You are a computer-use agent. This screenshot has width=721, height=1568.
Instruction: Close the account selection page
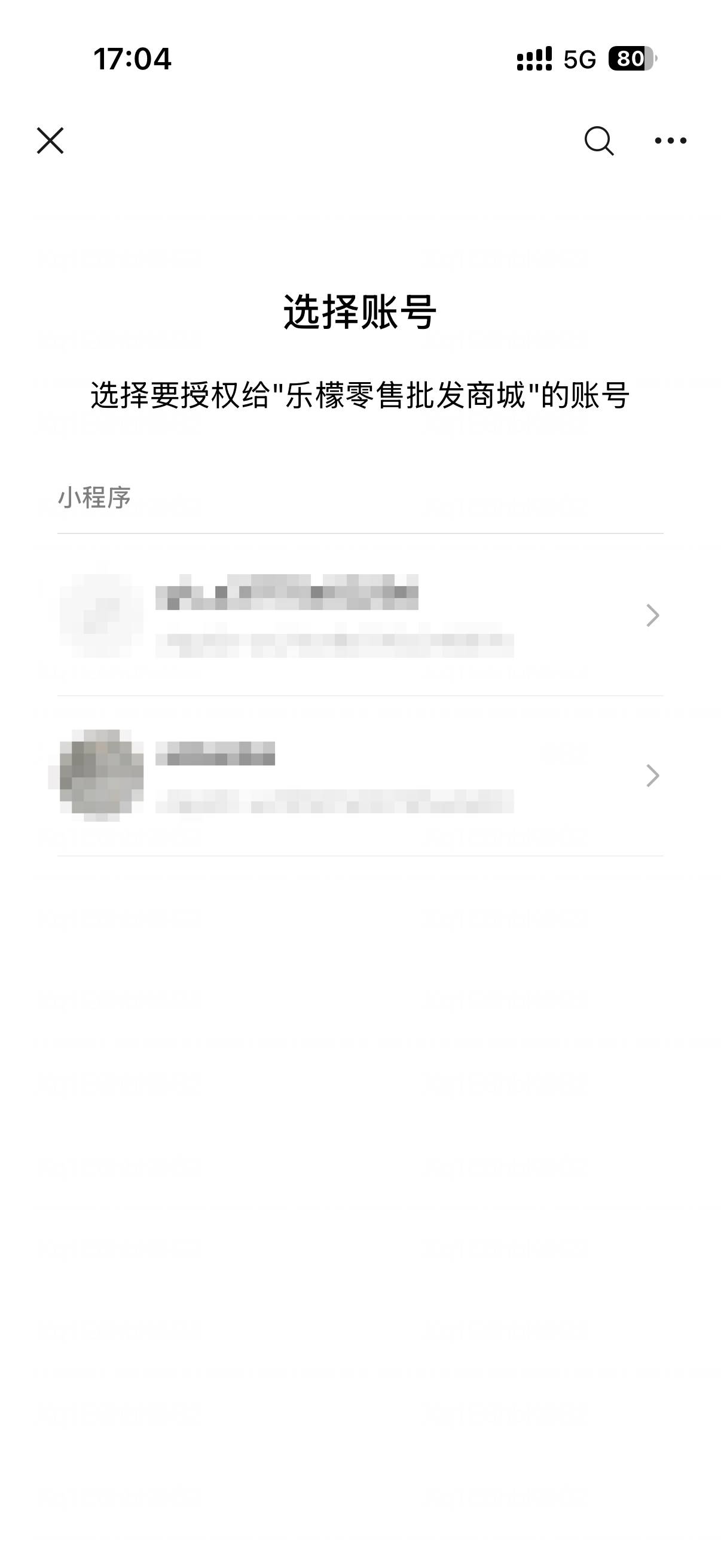(50, 141)
